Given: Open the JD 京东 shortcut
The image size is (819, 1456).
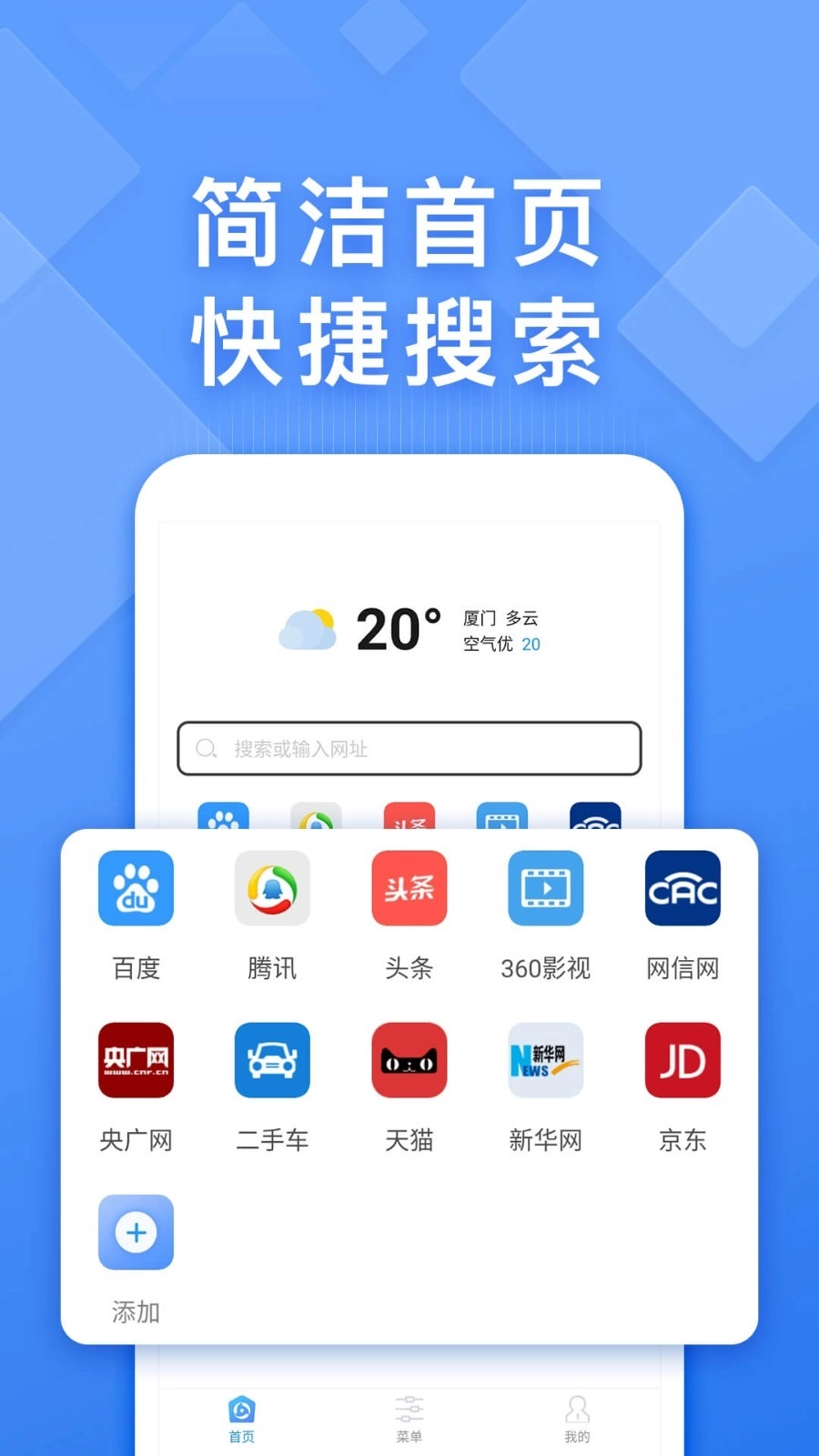Looking at the screenshot, I should [682, 1060].
